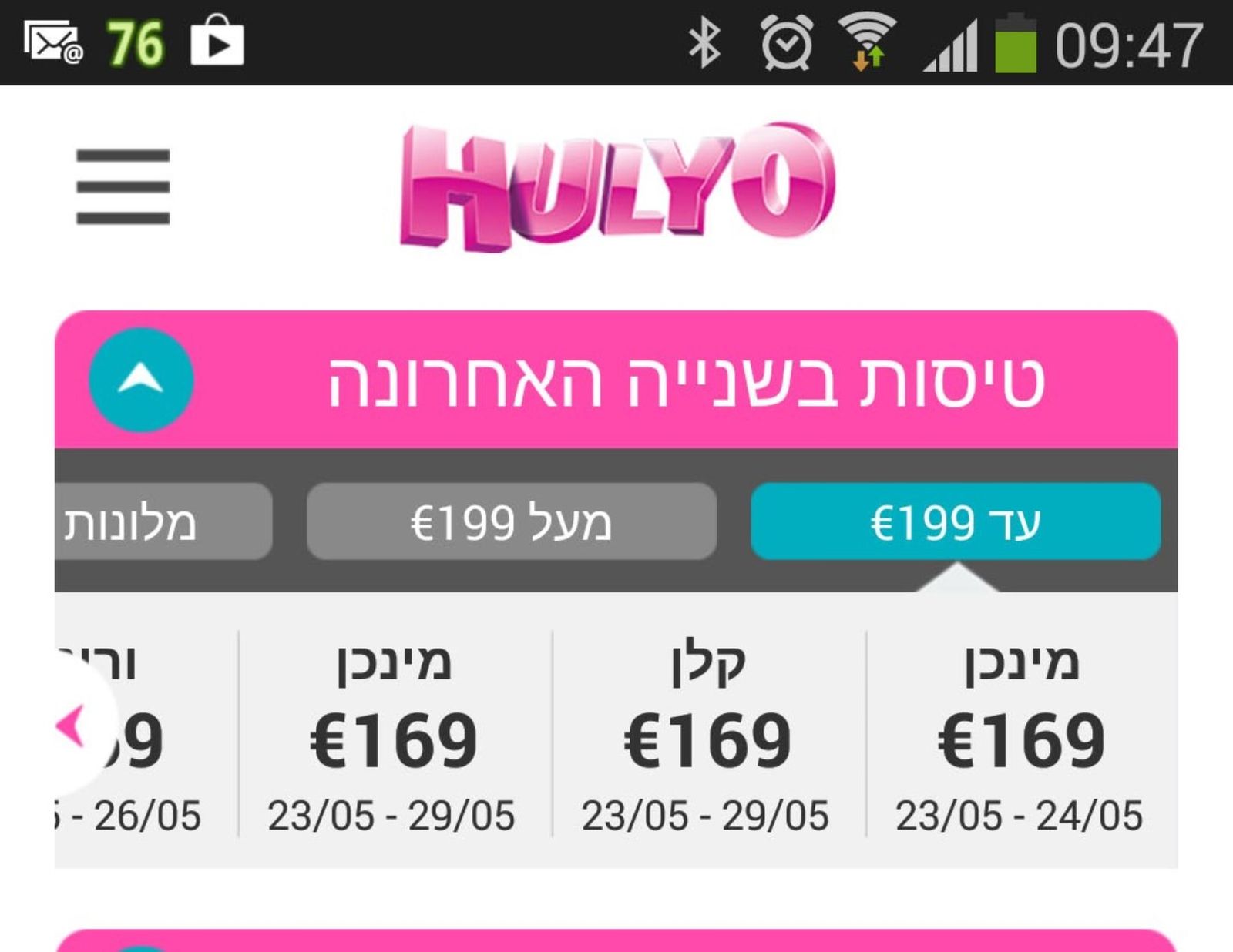
Task: Select the עד €199 tab
Action: (x=955, y=521)
